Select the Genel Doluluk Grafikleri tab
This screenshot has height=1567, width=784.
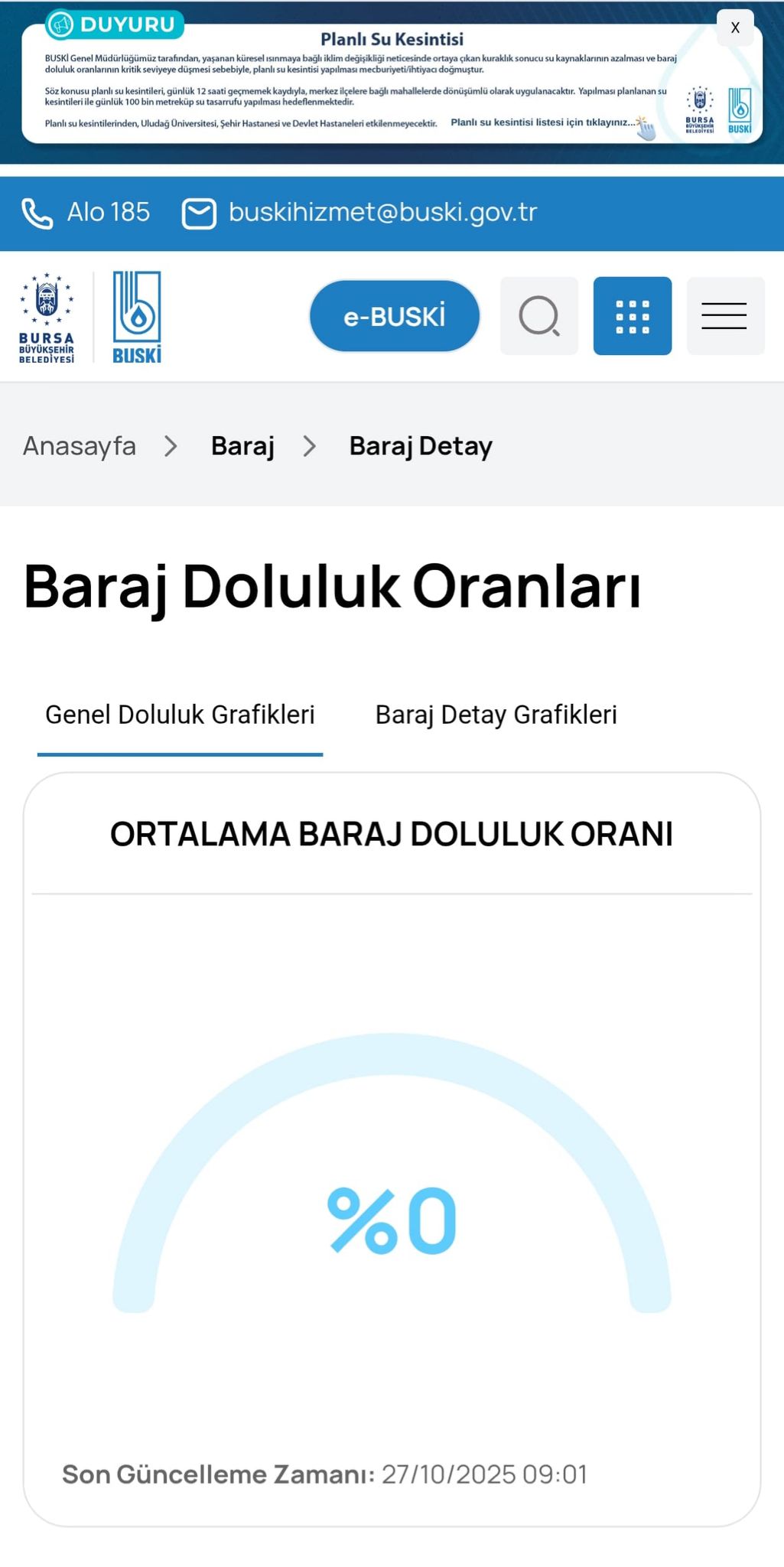[x=180, y=715]
